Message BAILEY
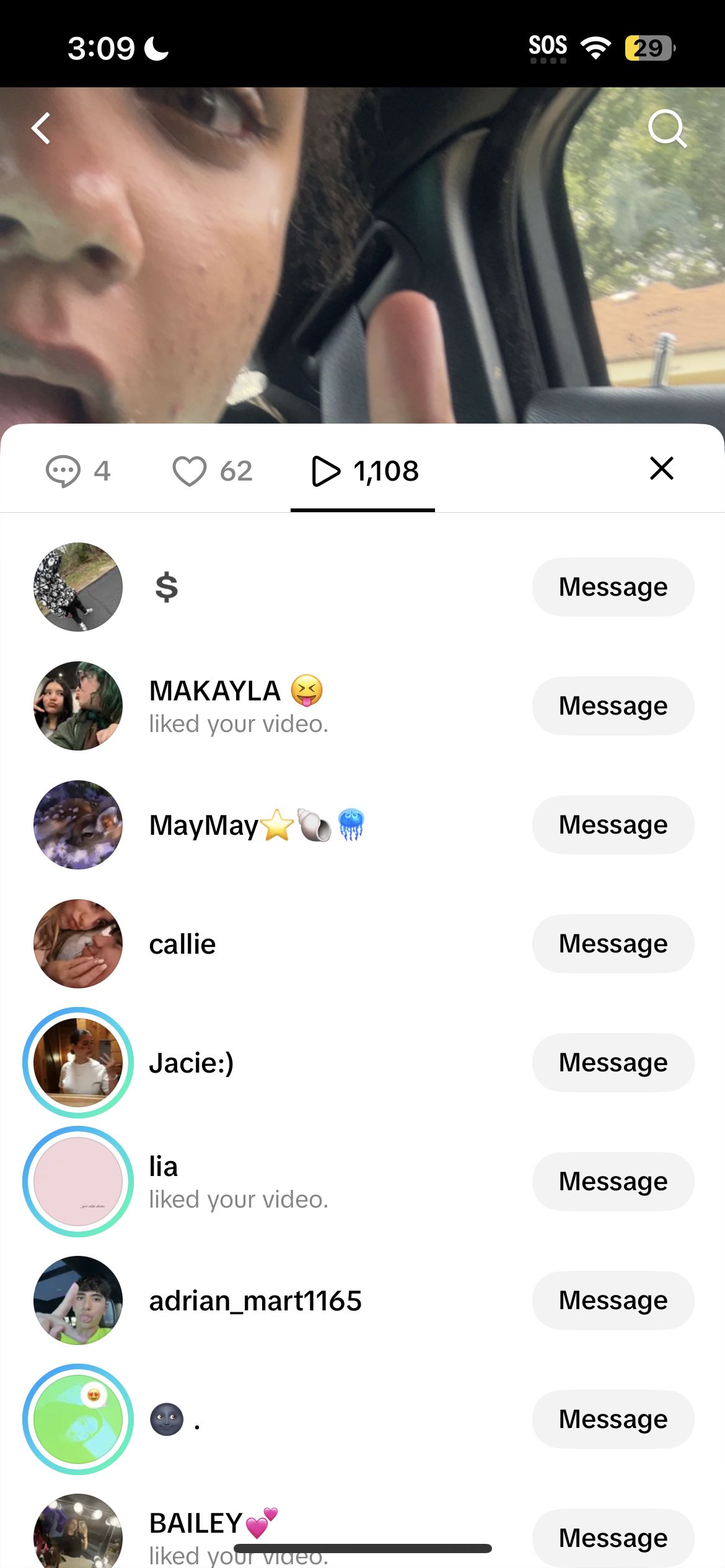 click(x=613, y=1538)
